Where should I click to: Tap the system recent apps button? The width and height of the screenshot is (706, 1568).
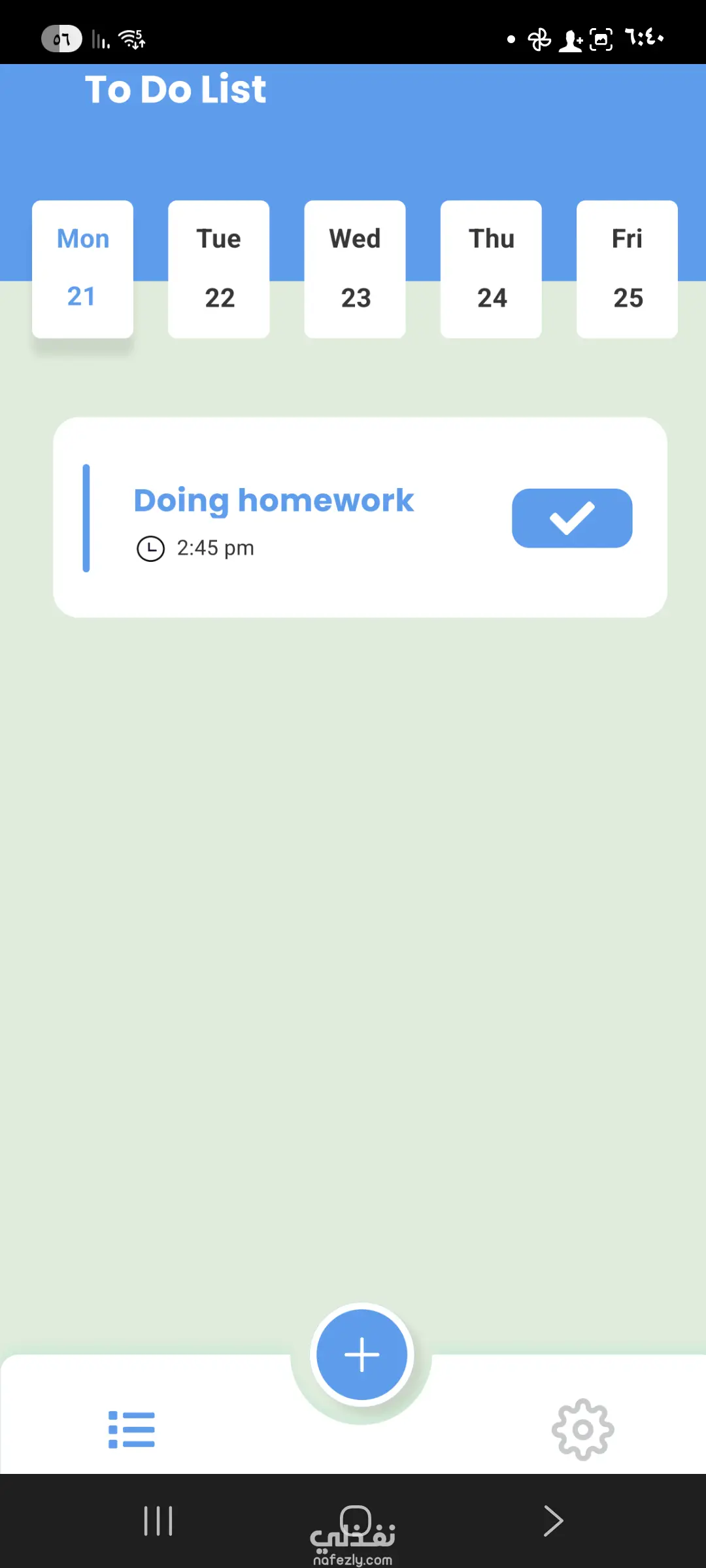(158, 1521)
